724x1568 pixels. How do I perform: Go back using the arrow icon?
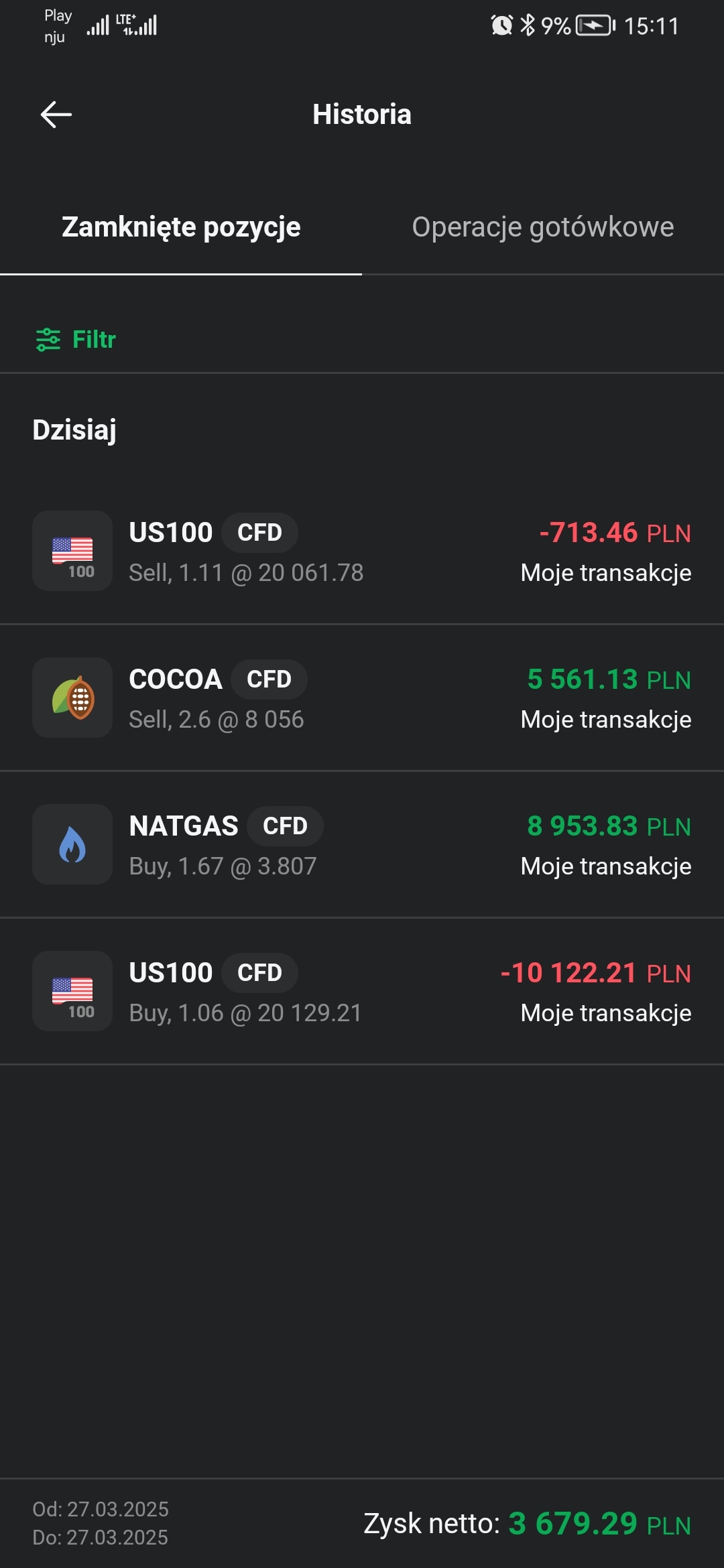56,115
